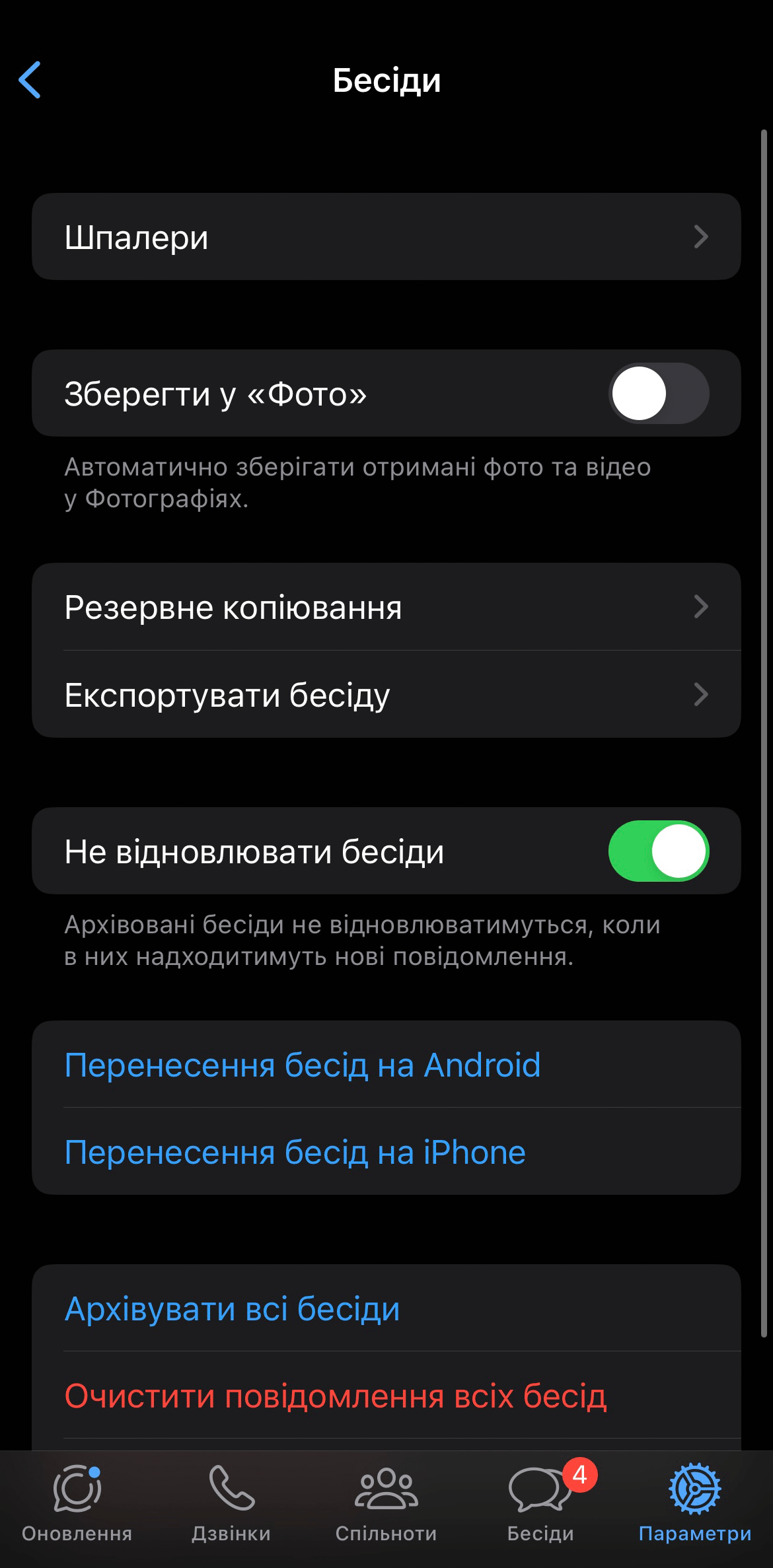The width and height of the screenshot is (773, 1568).
Task: Enable the Зберегти у «Фото» switch
Action: pos(658,394)
